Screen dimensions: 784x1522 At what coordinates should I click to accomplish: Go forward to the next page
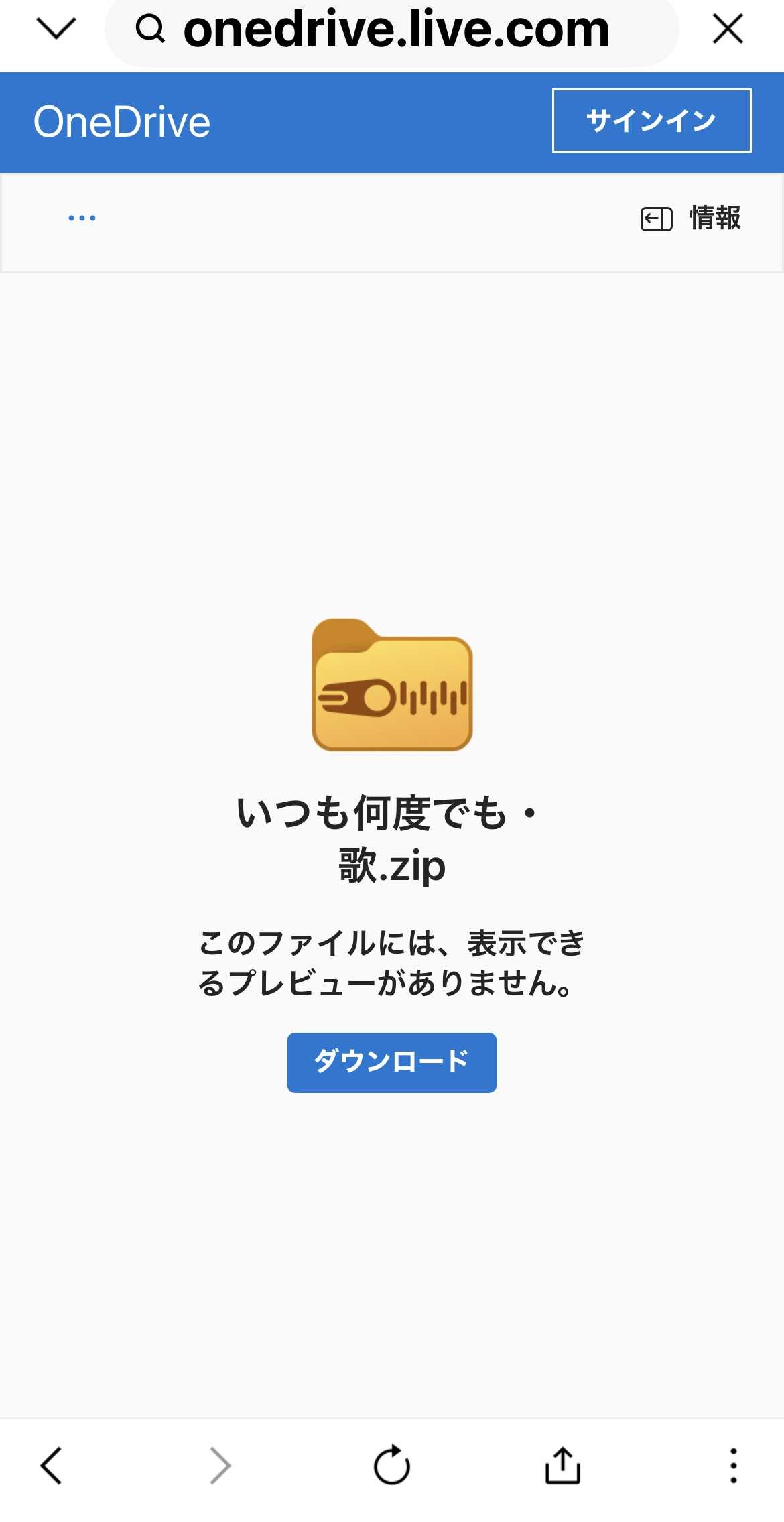tap(220, 1466)
